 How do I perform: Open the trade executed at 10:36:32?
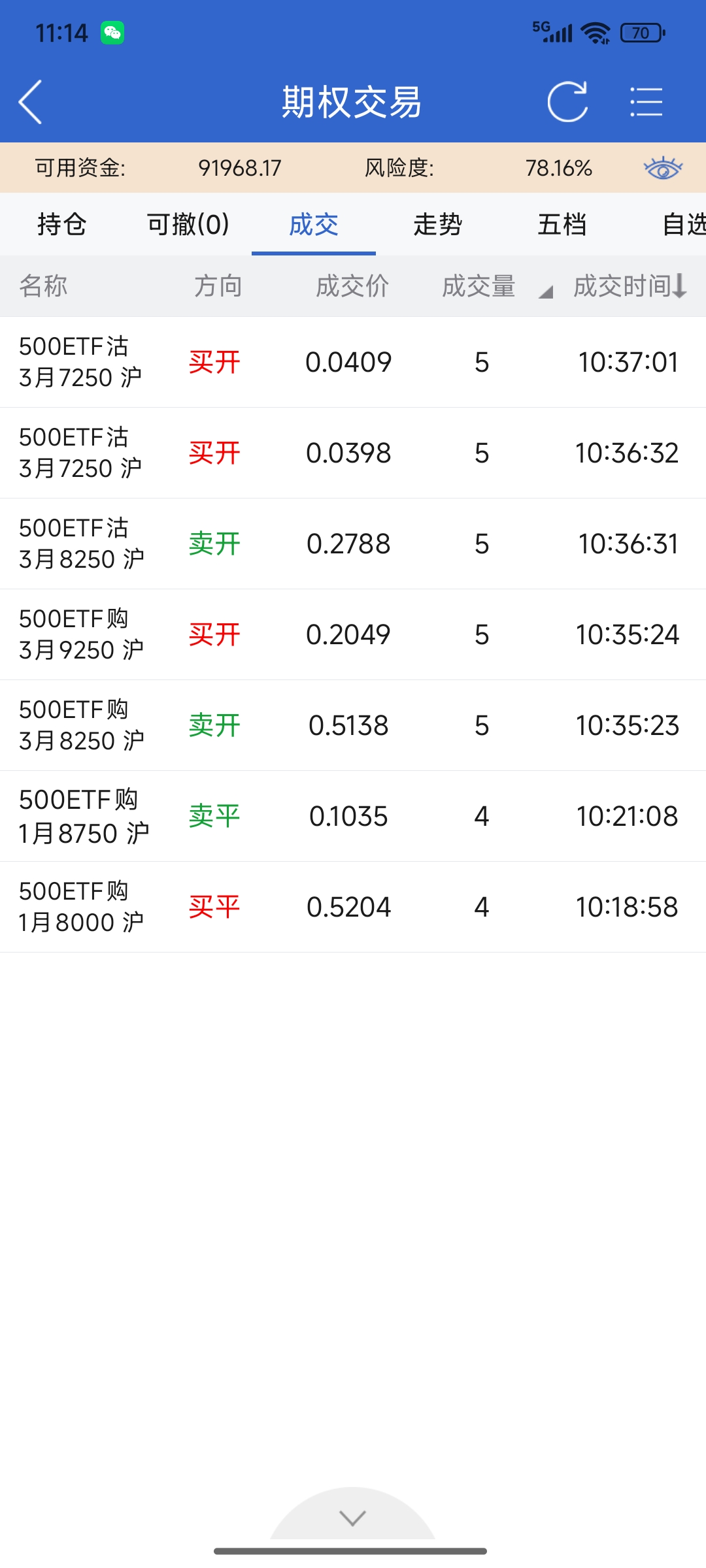[x=353, y=453]
